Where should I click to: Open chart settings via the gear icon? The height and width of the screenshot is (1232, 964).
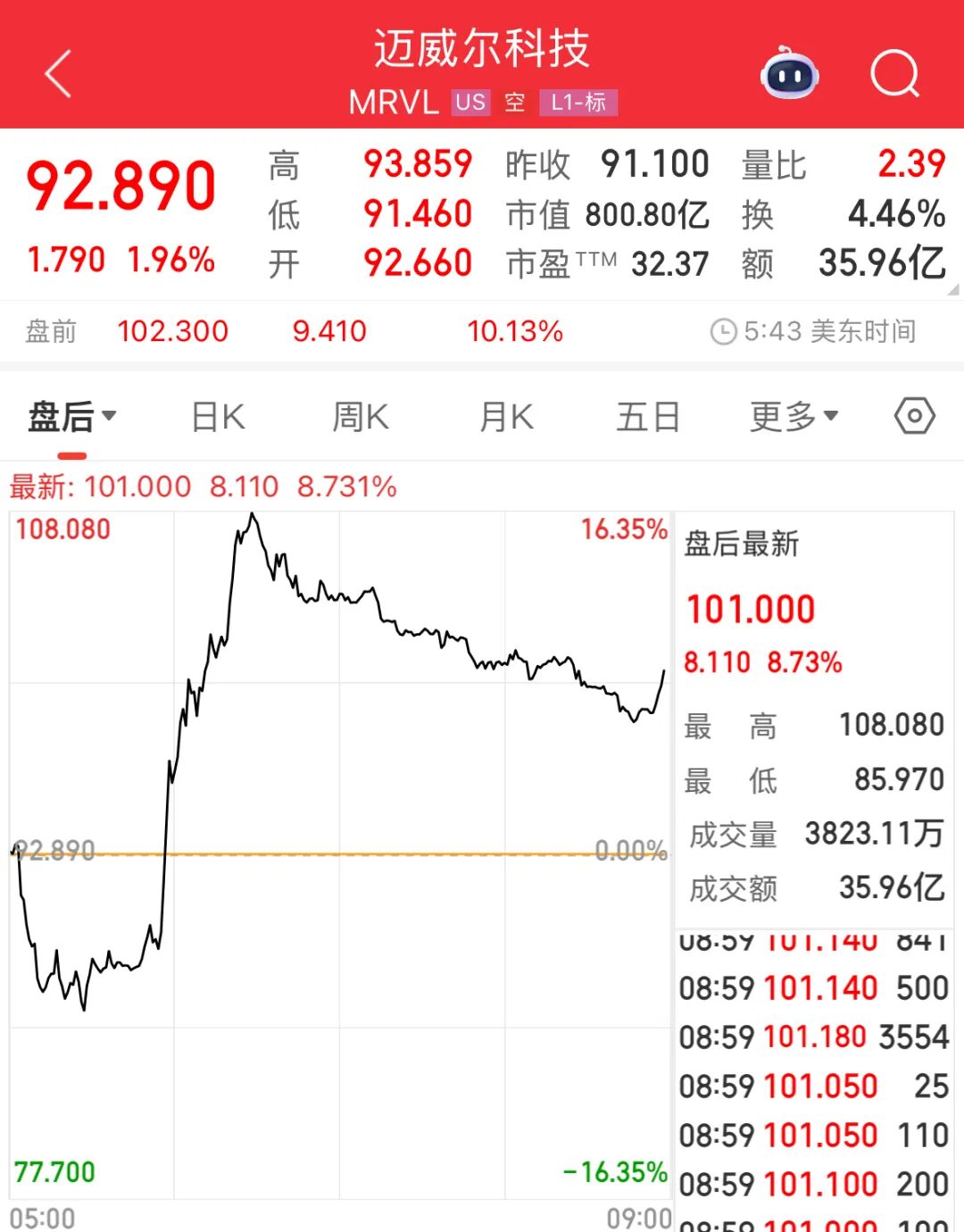(914, 415)
